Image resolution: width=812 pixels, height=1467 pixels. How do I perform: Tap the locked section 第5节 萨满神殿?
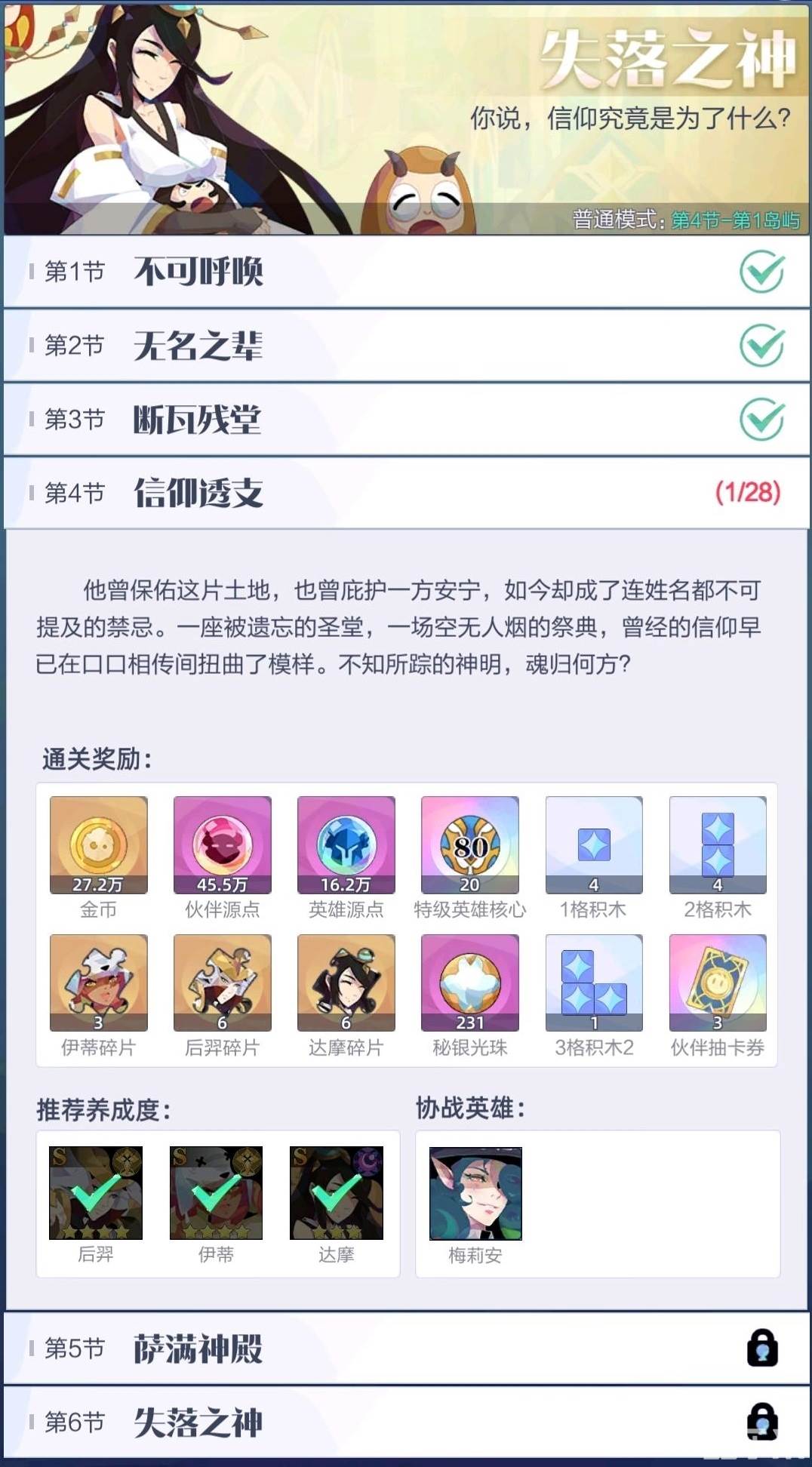point(406,1349)
